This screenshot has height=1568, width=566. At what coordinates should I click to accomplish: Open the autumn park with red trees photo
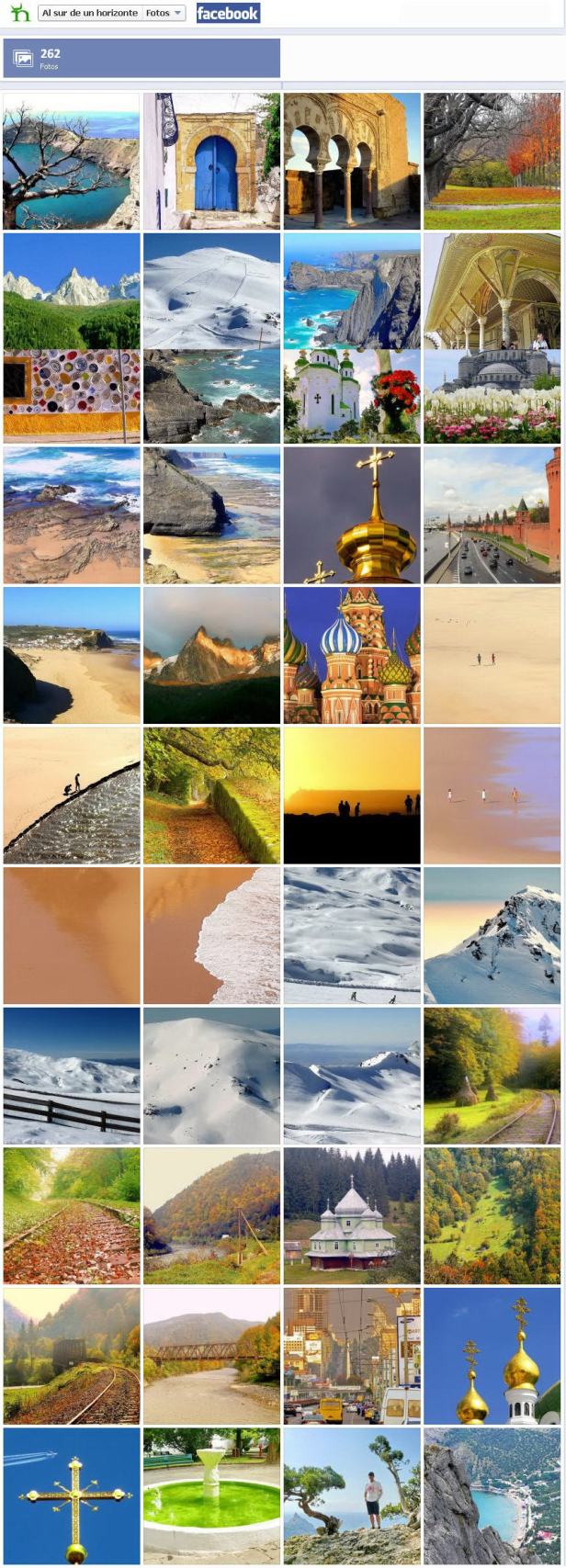click(492, 161)
